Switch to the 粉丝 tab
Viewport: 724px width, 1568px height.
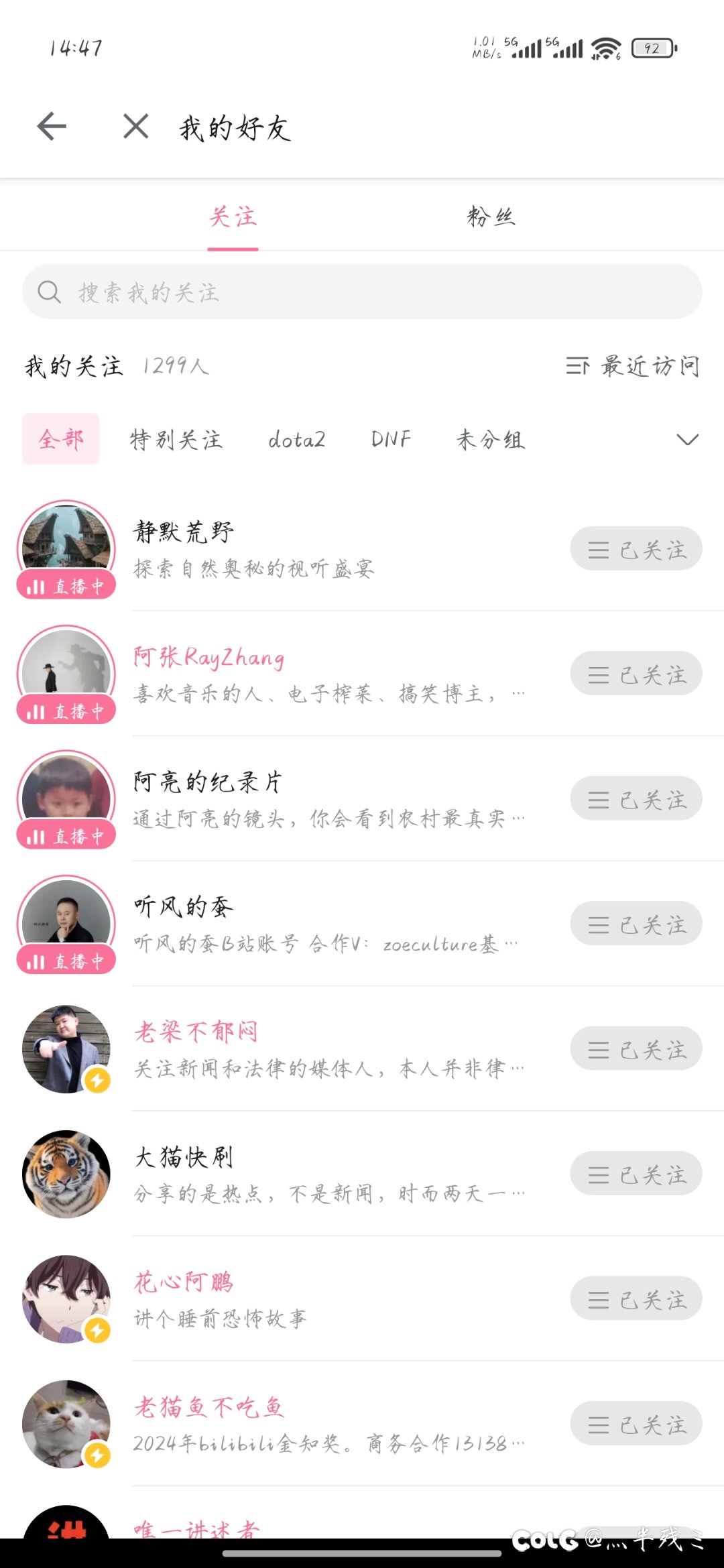[x=491, y=217]
